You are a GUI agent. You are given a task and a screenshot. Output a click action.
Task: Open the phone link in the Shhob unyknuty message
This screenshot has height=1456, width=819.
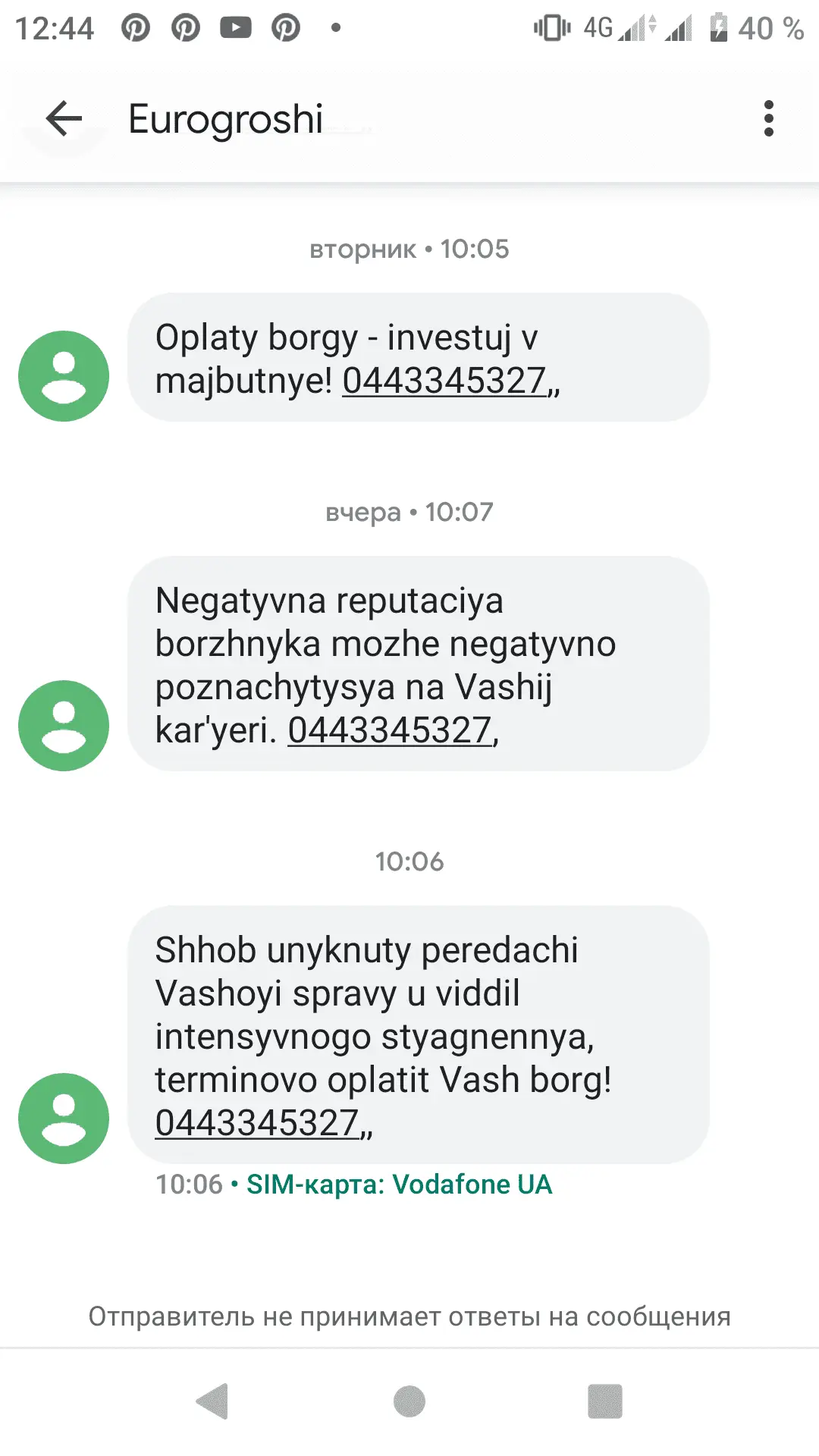(258, 1123)
